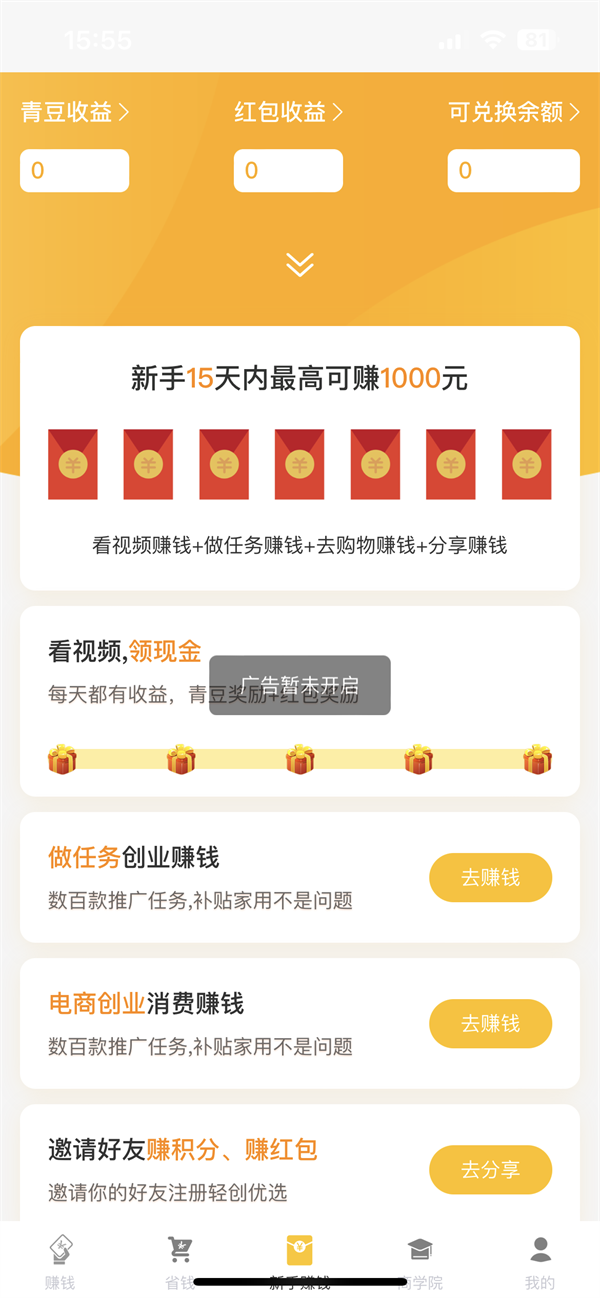Open 红包收益 earnings details
Viewport: 600px width, 1298px height.
point(289,113)
